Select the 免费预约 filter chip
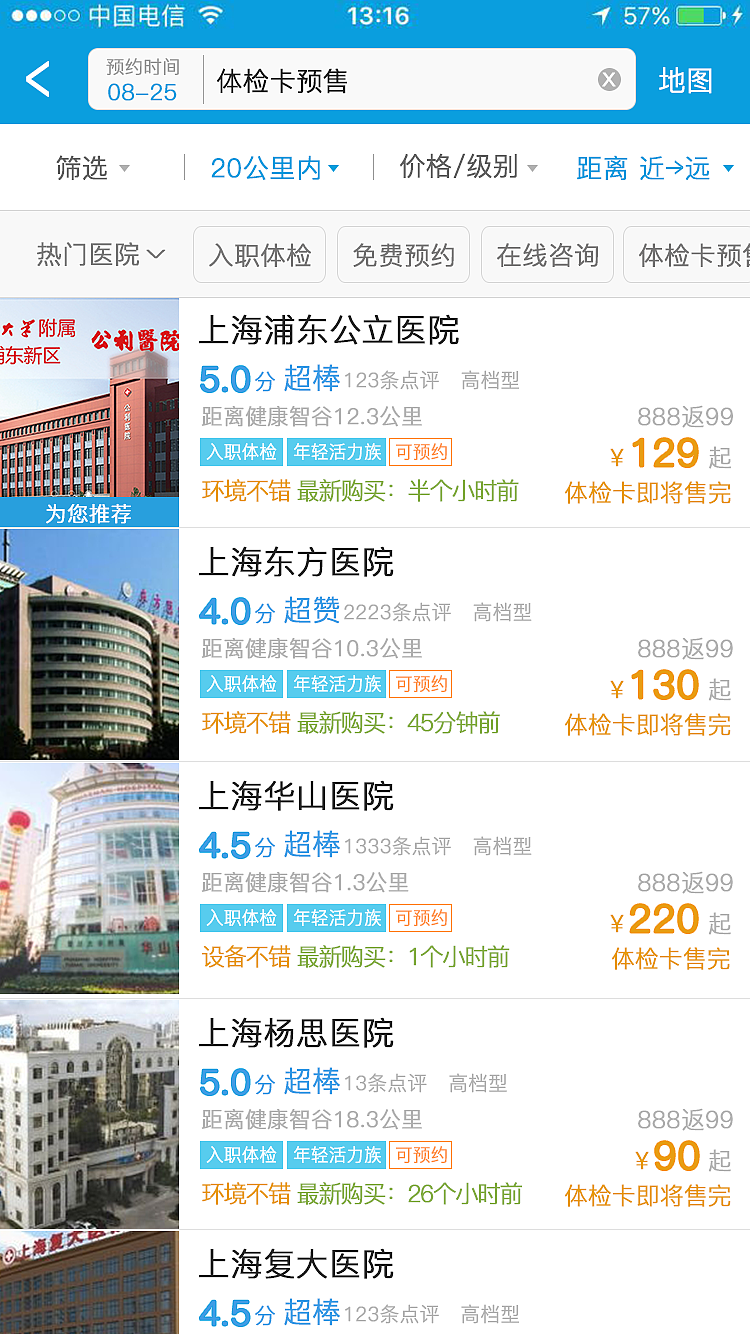The height and width of the screenshot is (1334, 750). pos(404,255)
